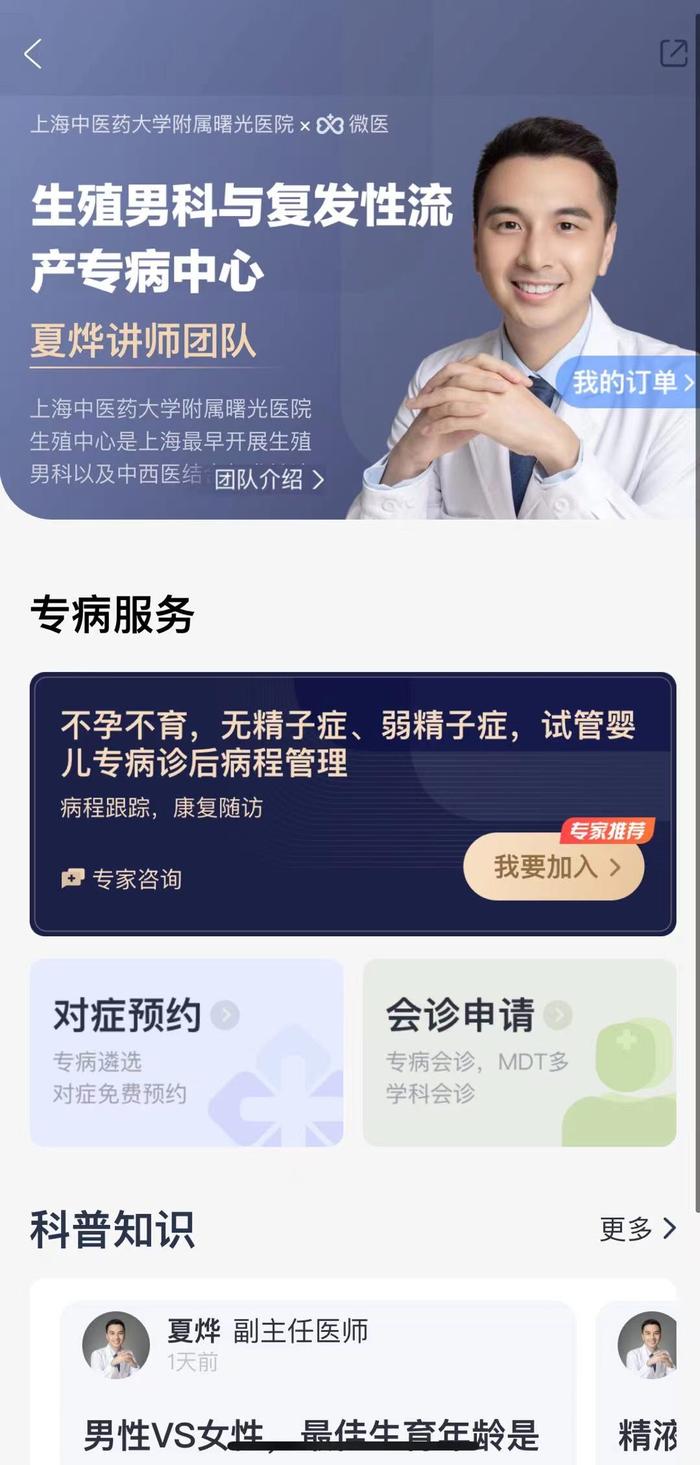
Task: Open the 会诊申请 card
Action: [x=519, y=1052]
